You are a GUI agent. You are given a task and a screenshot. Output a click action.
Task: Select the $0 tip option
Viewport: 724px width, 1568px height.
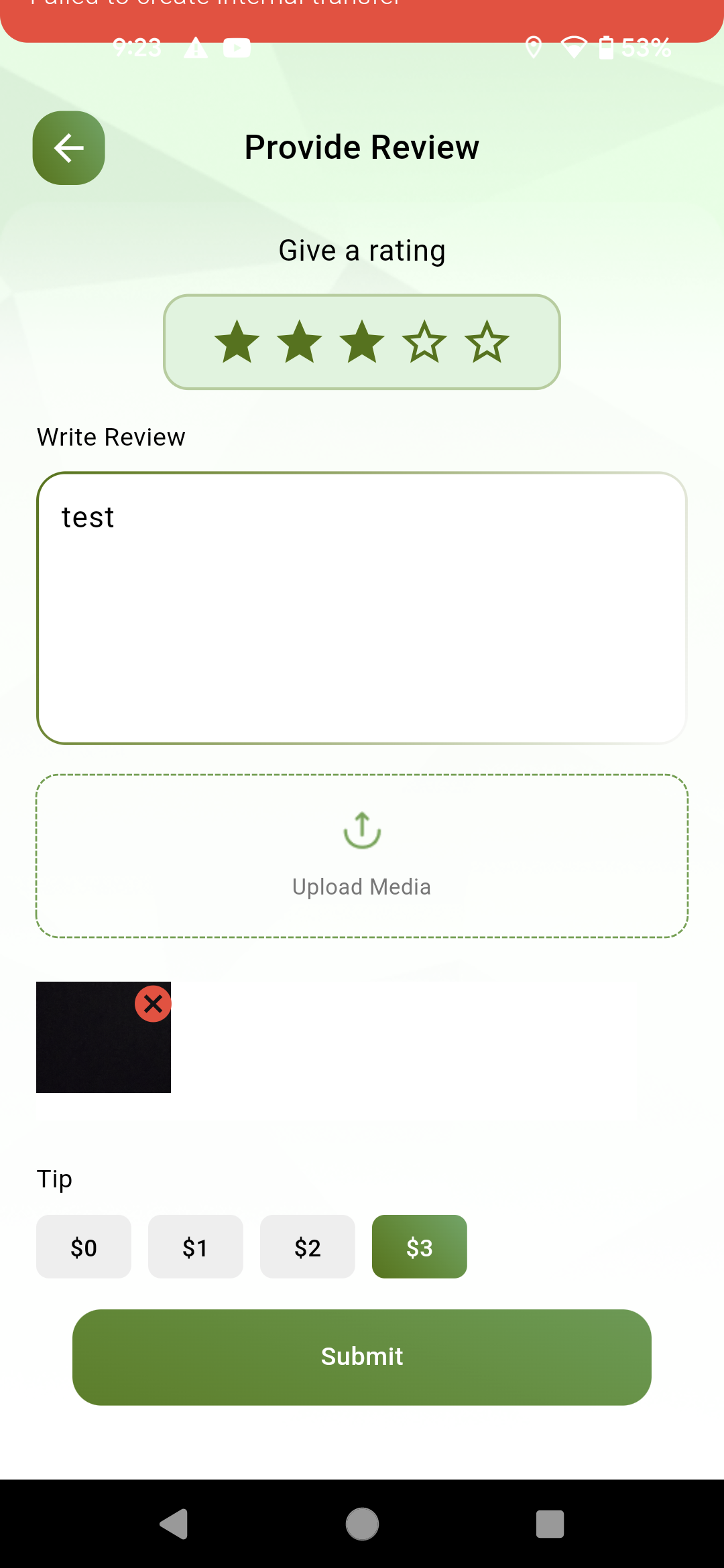coord(84,1247)
